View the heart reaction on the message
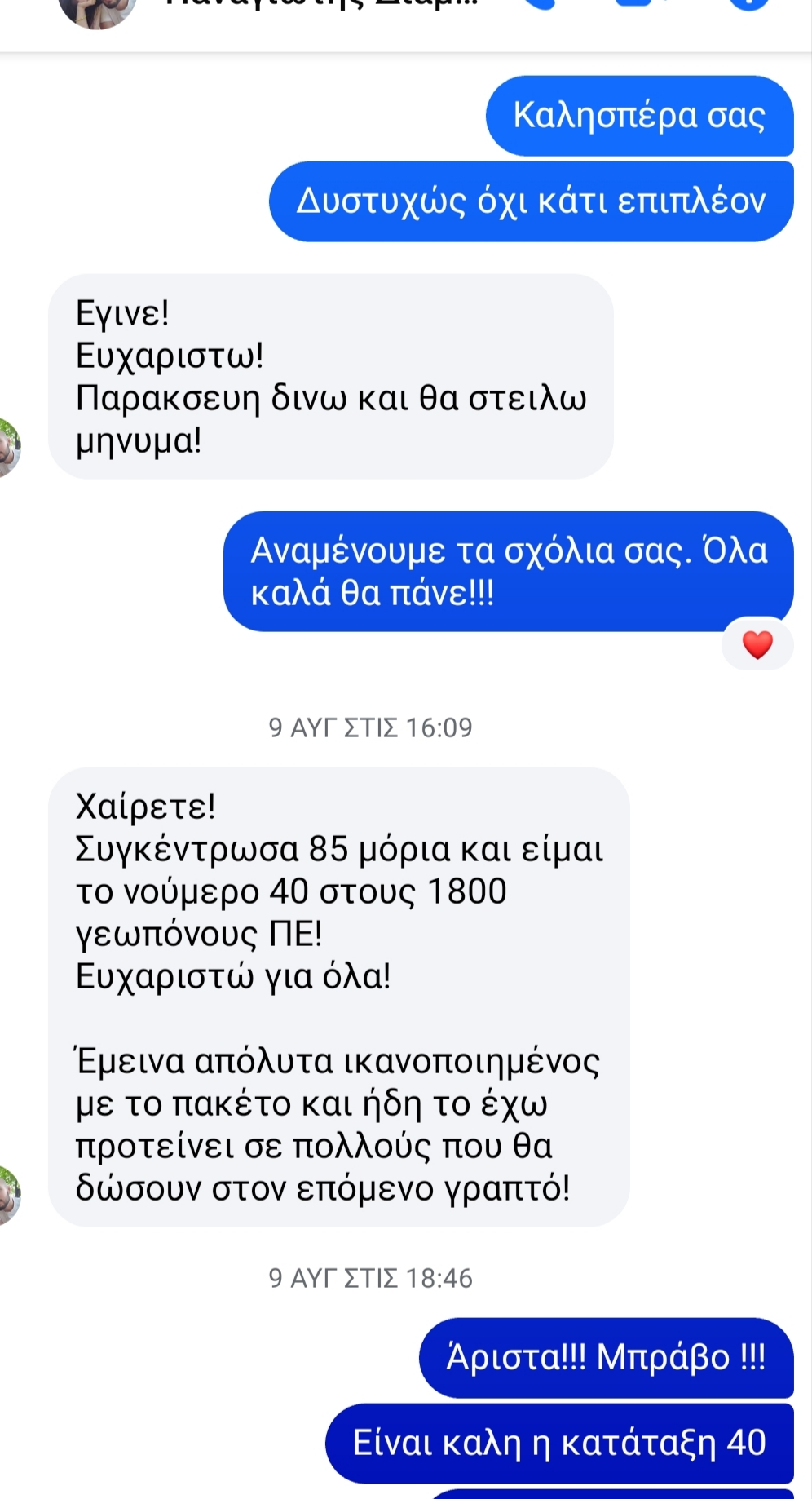 pos(757,645)
